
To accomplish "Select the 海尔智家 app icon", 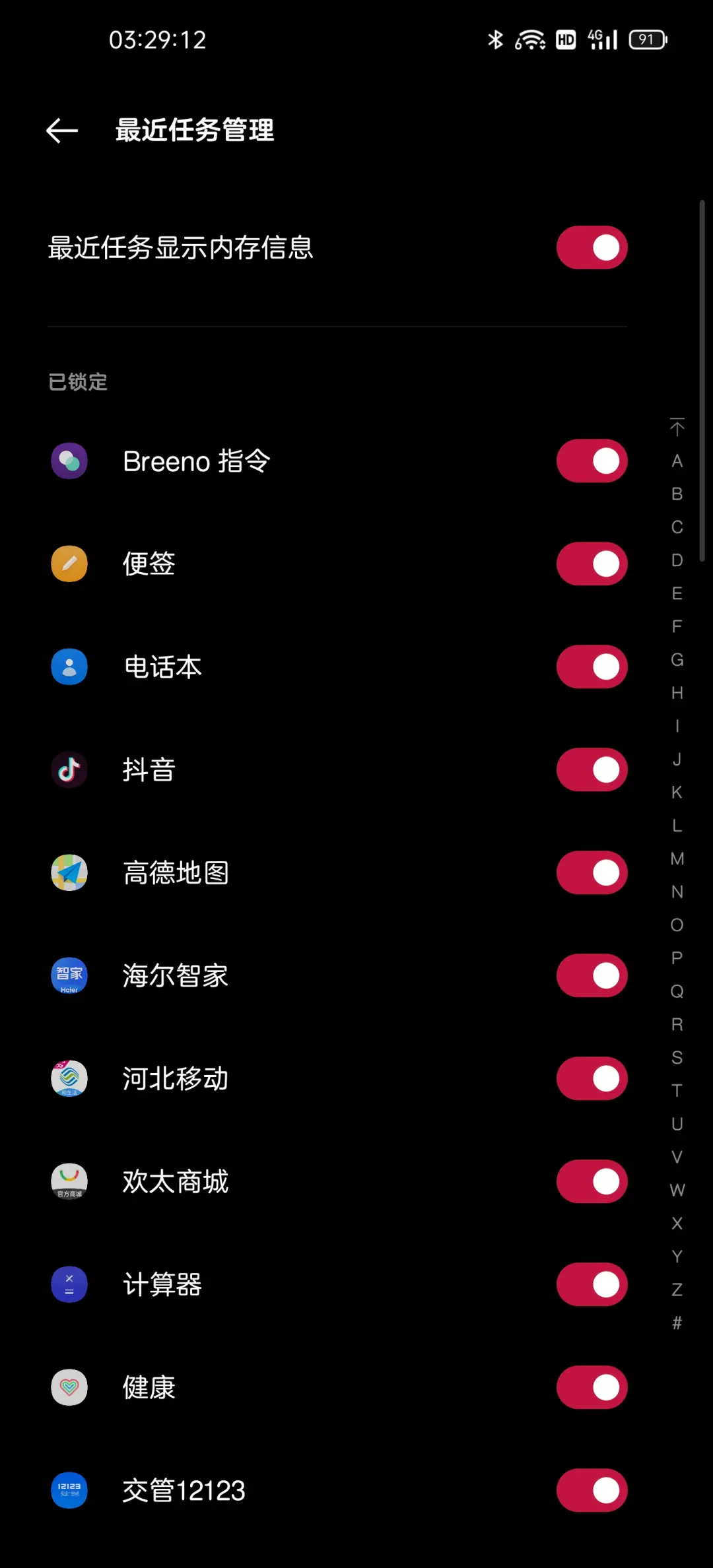I will tap(69, 975).
